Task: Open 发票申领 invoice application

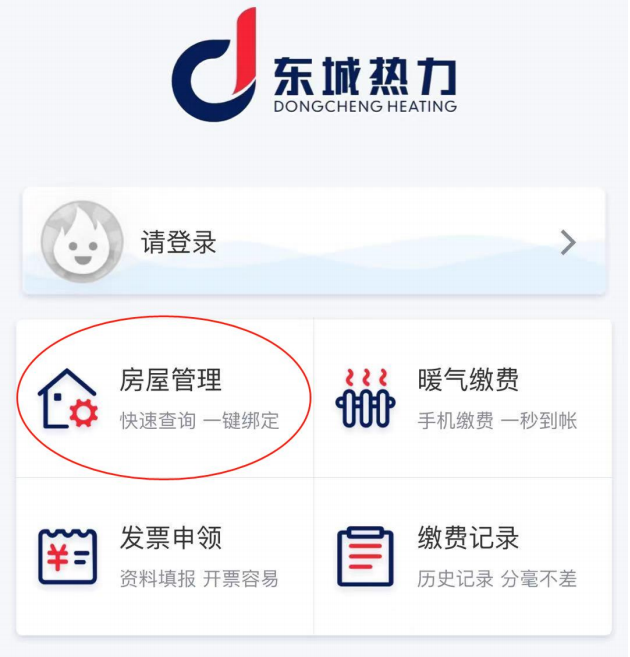Action: [x=165, y=556]
